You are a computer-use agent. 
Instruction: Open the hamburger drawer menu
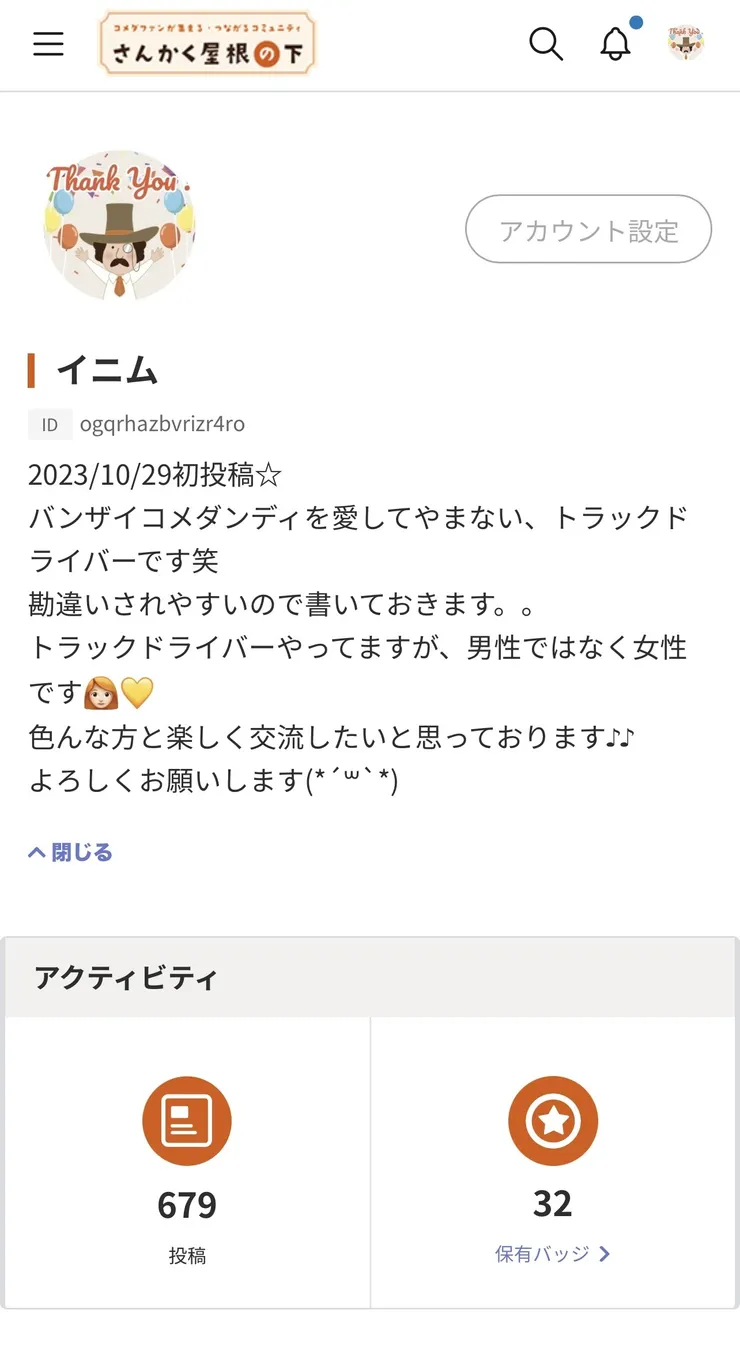tap(48, 44)
